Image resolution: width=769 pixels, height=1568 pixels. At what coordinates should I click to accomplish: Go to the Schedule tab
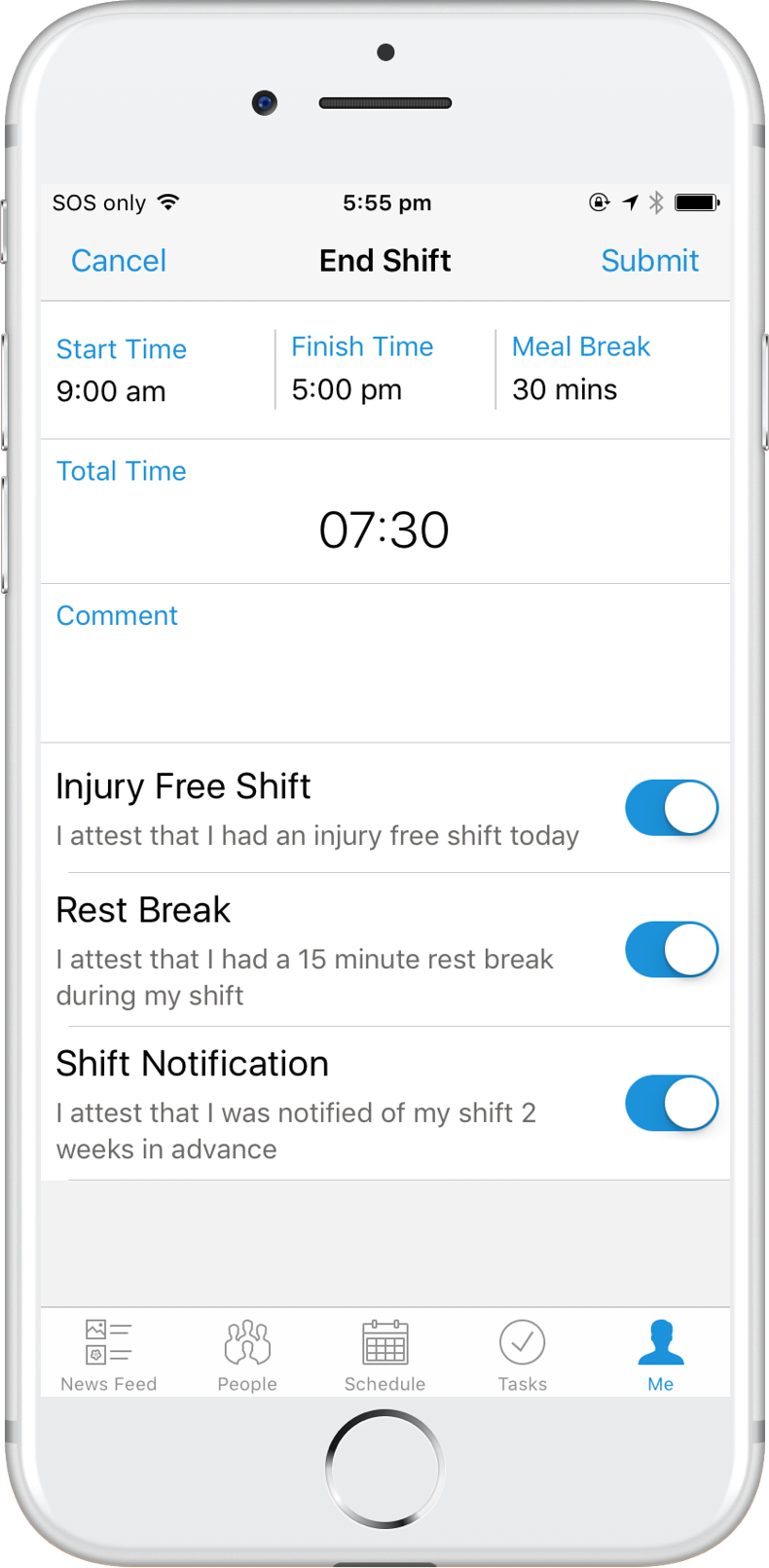(384, 1355)
